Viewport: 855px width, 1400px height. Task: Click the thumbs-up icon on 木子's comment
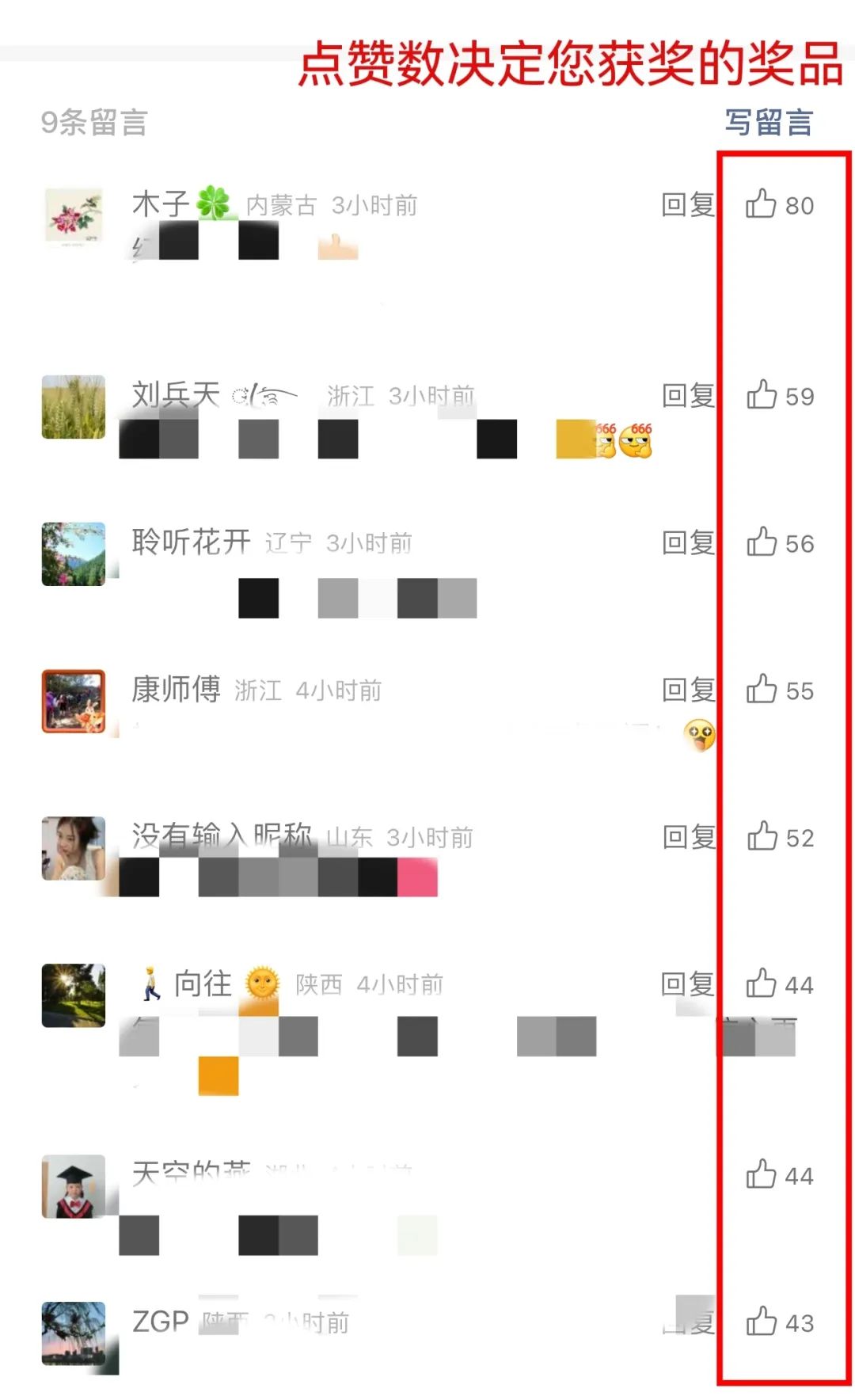762,205
